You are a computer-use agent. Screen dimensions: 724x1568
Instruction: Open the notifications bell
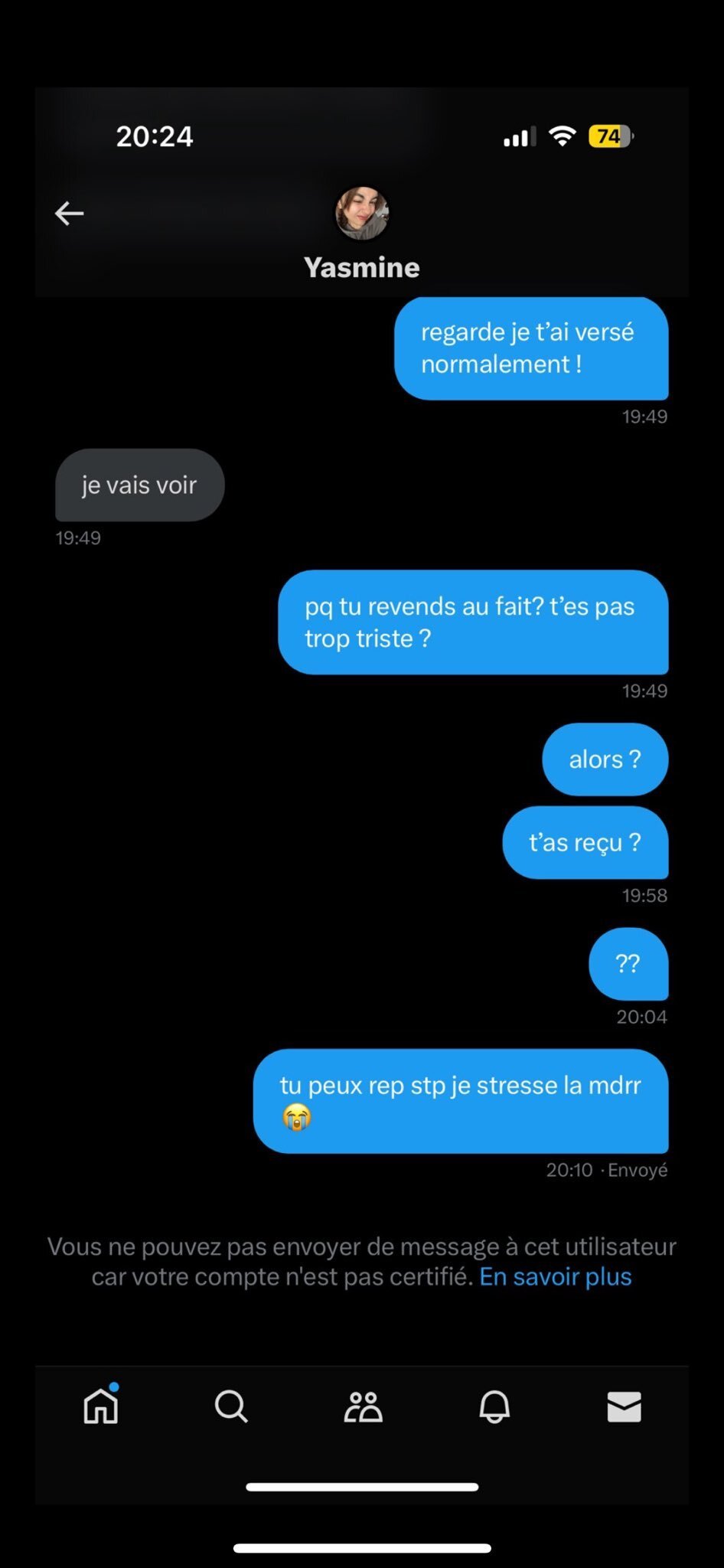[494, 1406]
